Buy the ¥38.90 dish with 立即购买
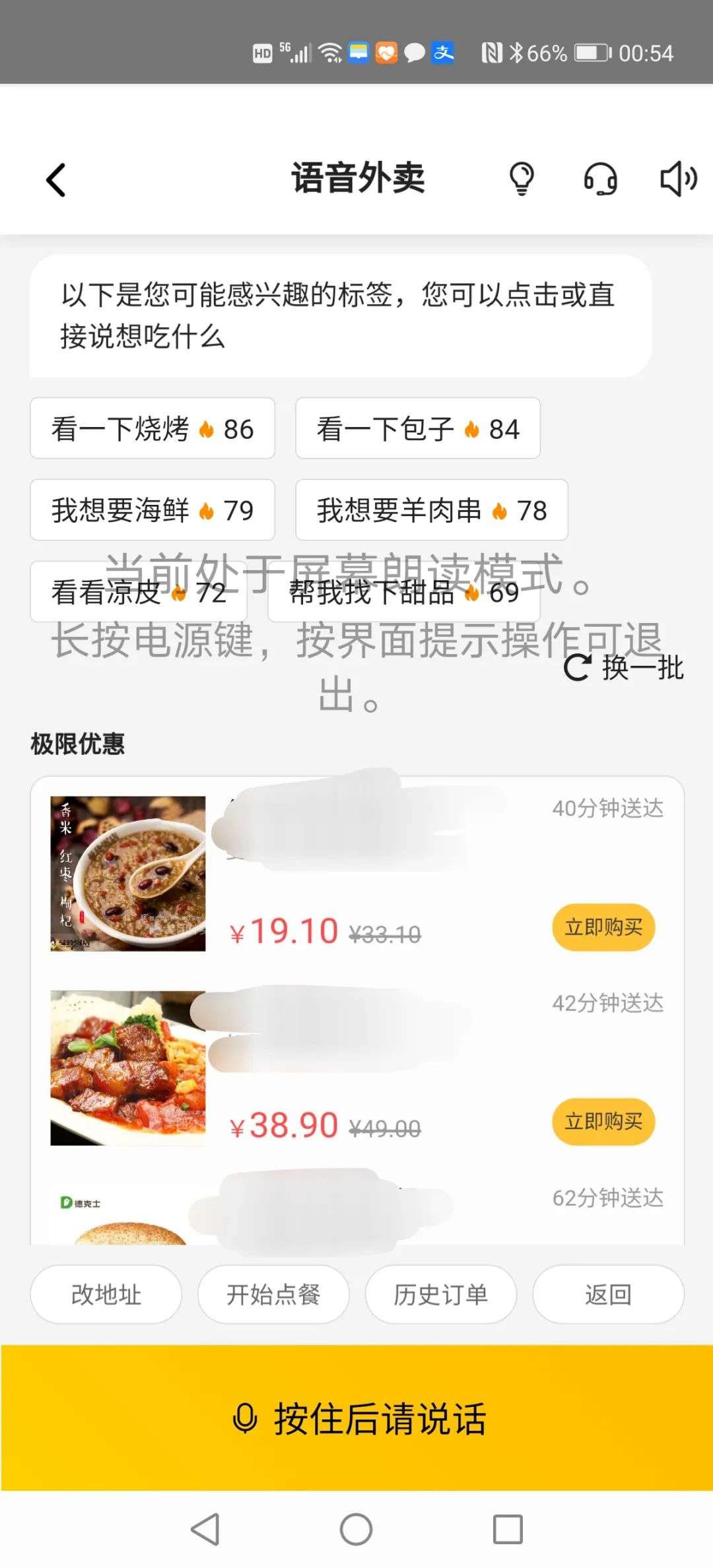Viewport: 713px width, 1568px height. pyautogui.click(x=603, y=1121)
